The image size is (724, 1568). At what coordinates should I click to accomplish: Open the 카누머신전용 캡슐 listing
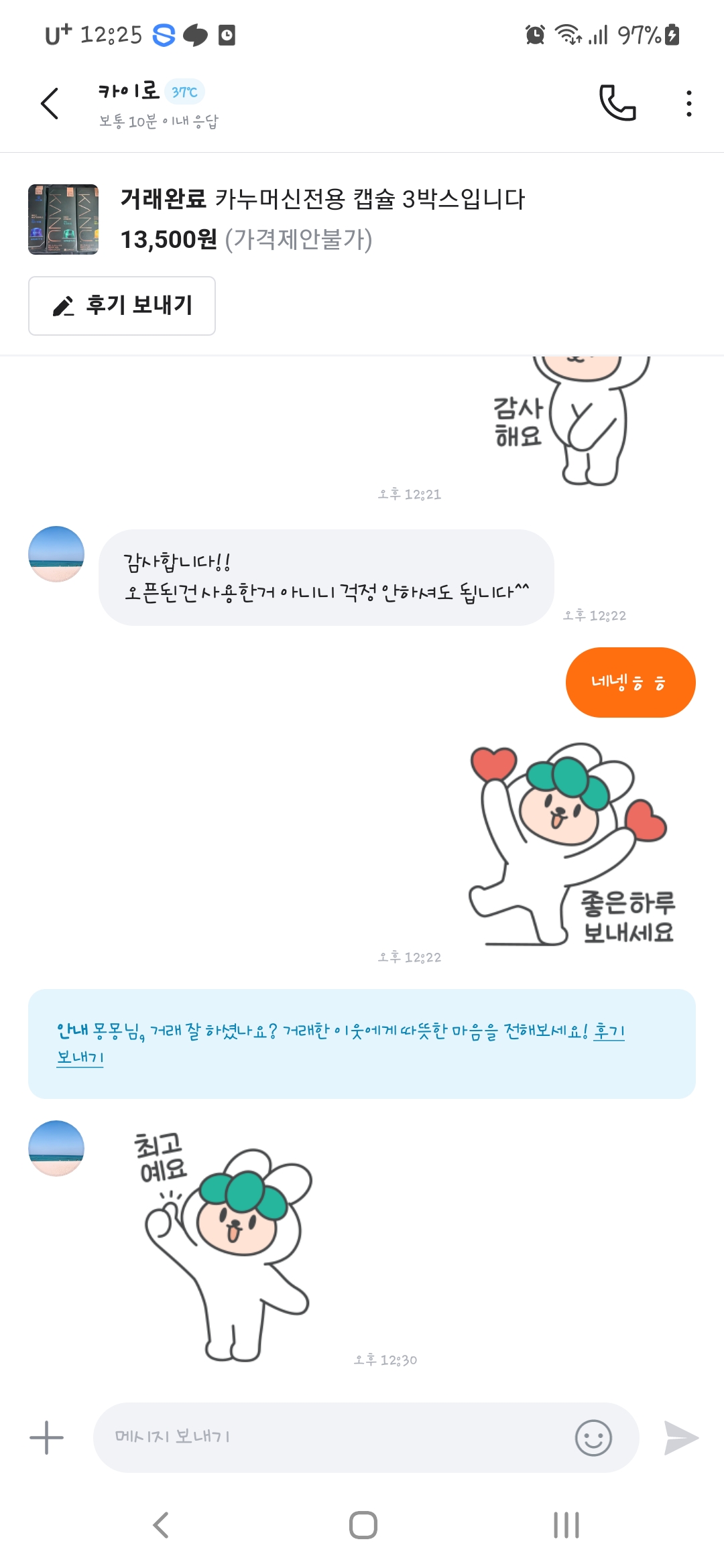tap(322, 219)
